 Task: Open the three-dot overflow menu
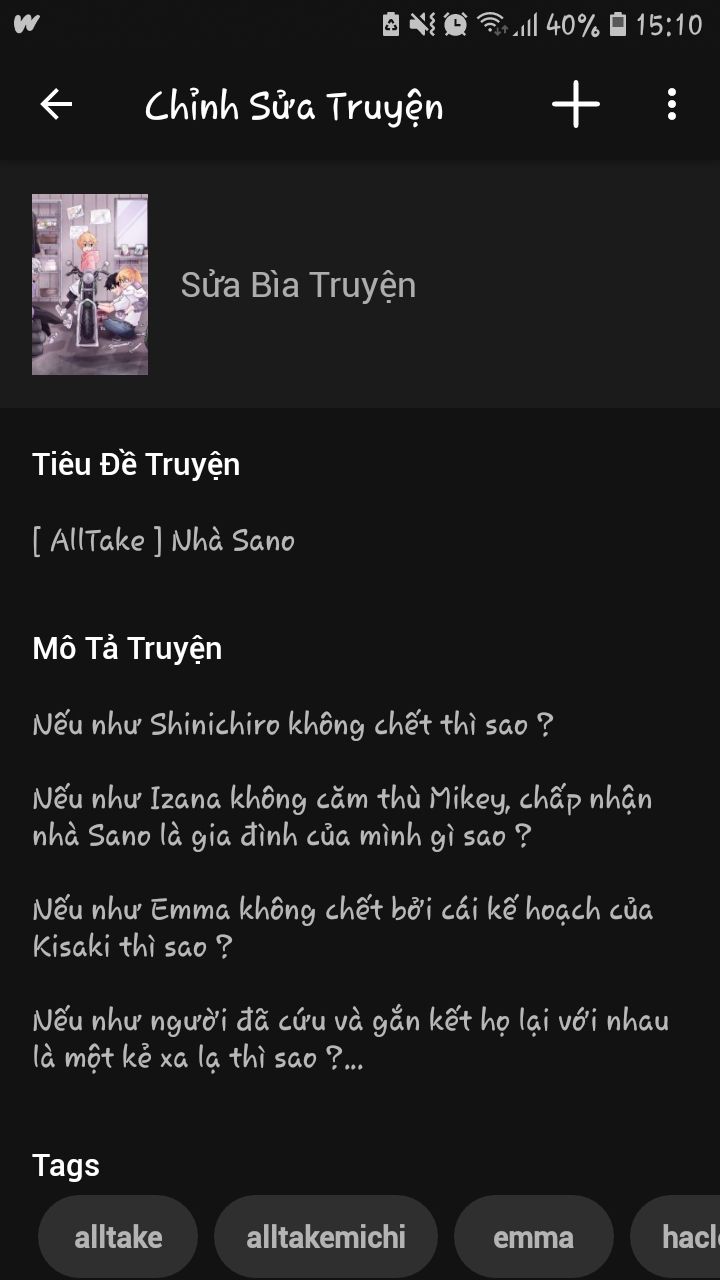point(671,104)
